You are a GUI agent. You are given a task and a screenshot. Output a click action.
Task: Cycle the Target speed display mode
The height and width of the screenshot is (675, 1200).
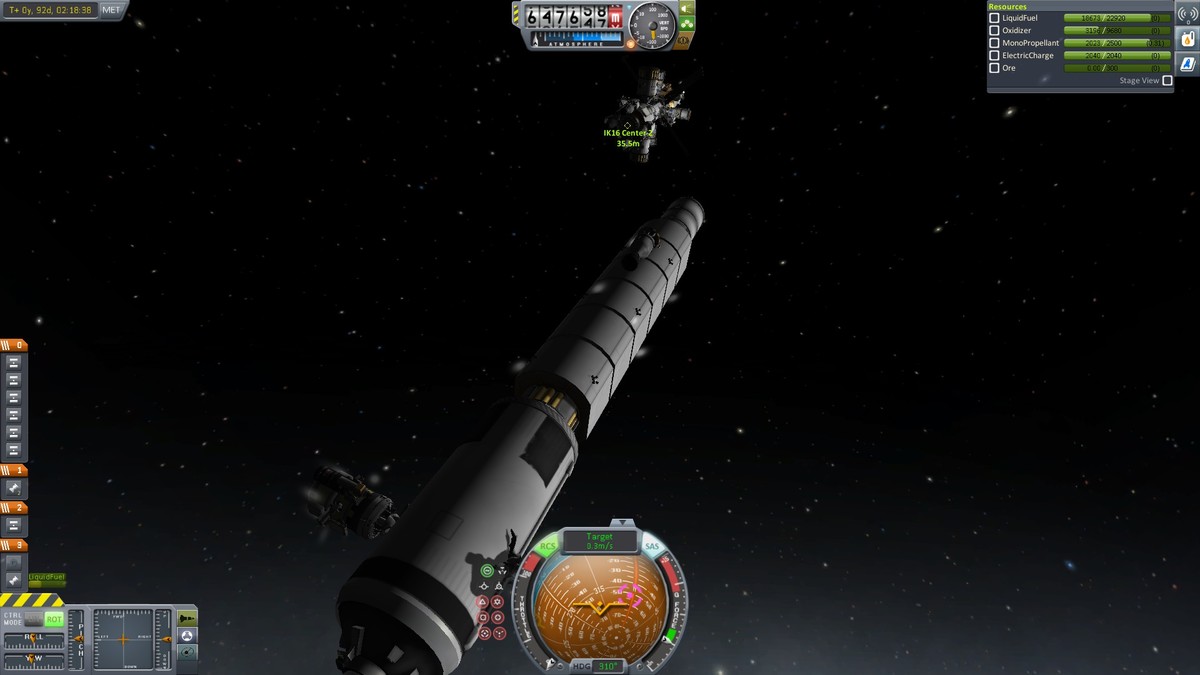point(599,541)
